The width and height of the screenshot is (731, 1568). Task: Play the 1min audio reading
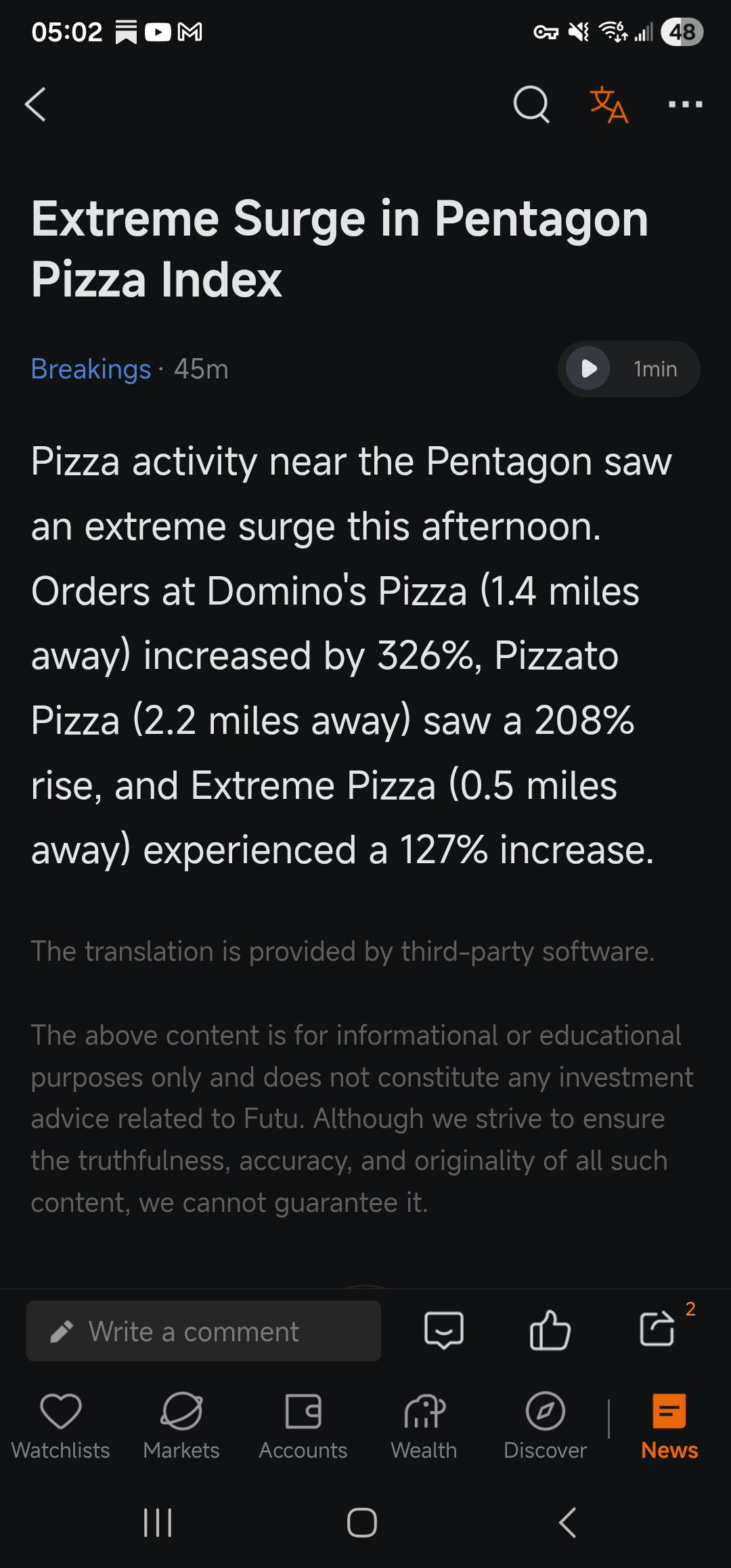pyautogui.click(x=589, y=369)
